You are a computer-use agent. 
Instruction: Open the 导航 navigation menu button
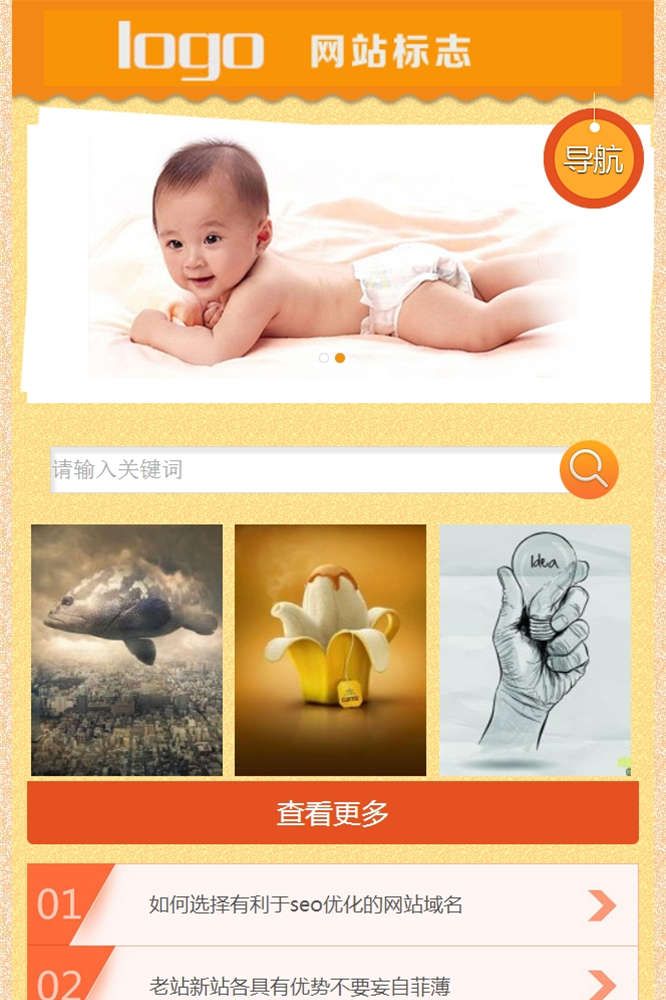tap(593, 159)
